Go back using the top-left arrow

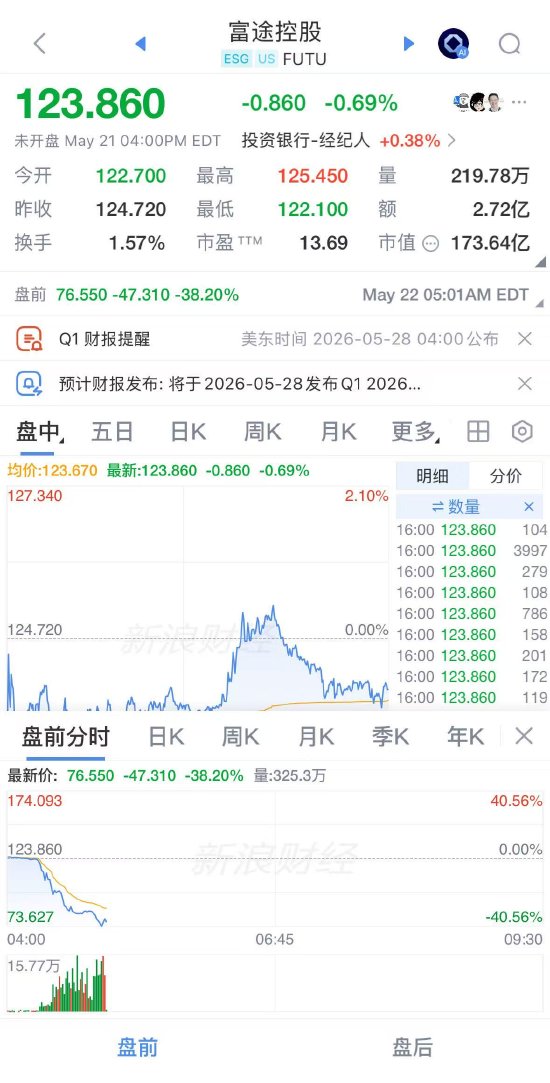pos(39,44)
